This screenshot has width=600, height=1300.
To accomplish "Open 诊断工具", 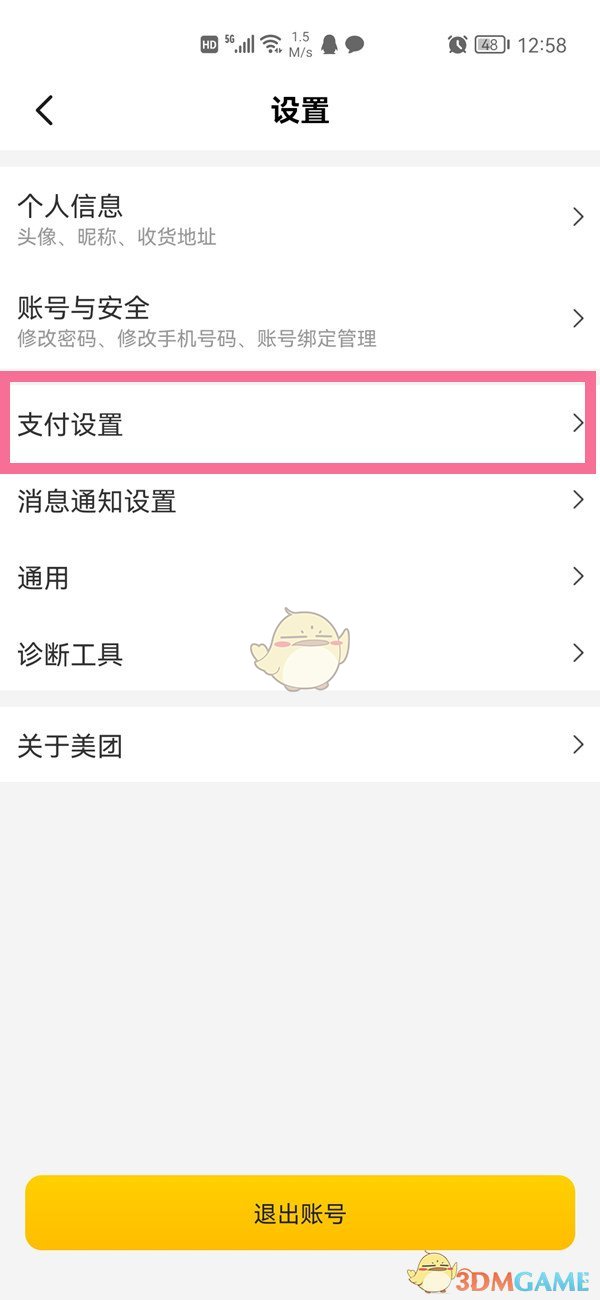I will 300,655.
